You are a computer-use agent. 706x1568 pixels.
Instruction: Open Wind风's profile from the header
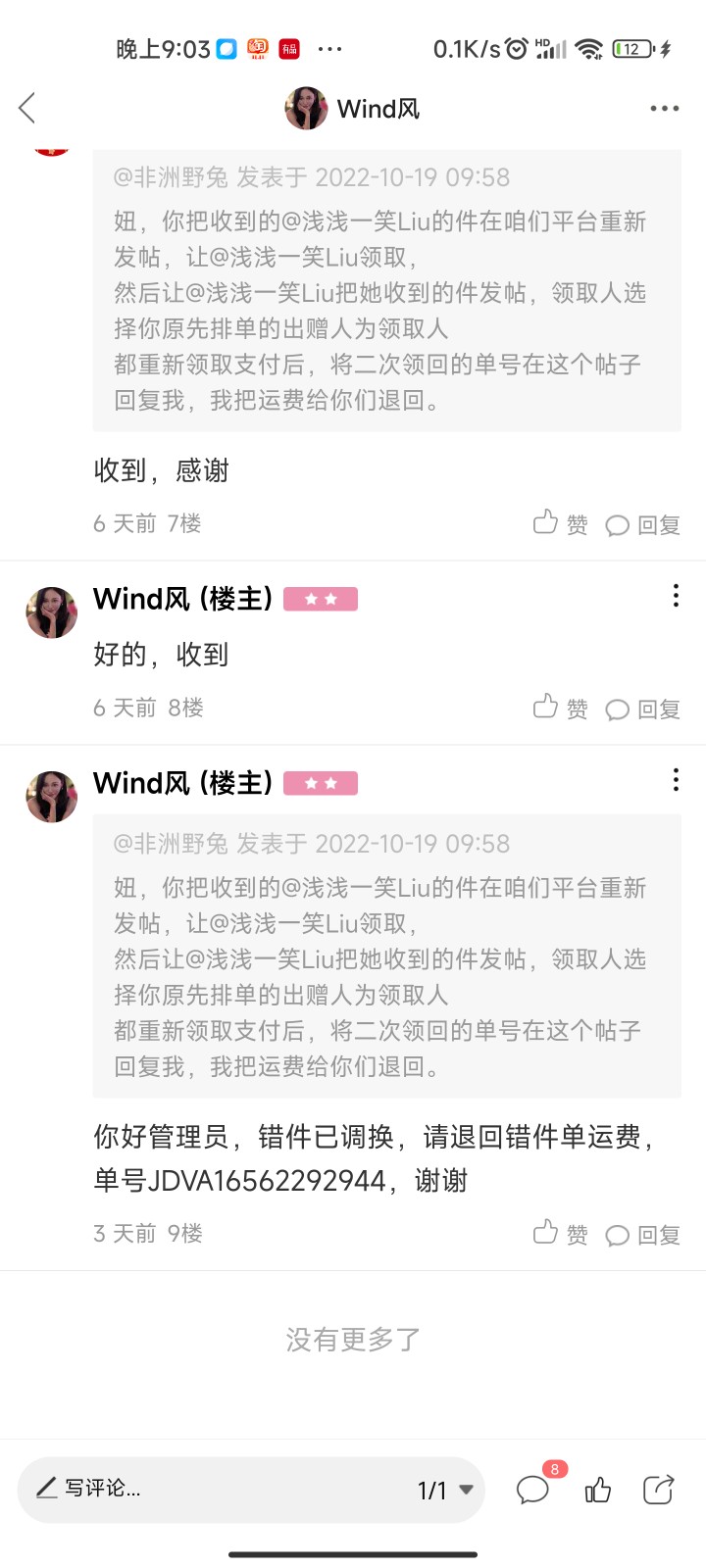pyautogui.click(x=353, y=108)
